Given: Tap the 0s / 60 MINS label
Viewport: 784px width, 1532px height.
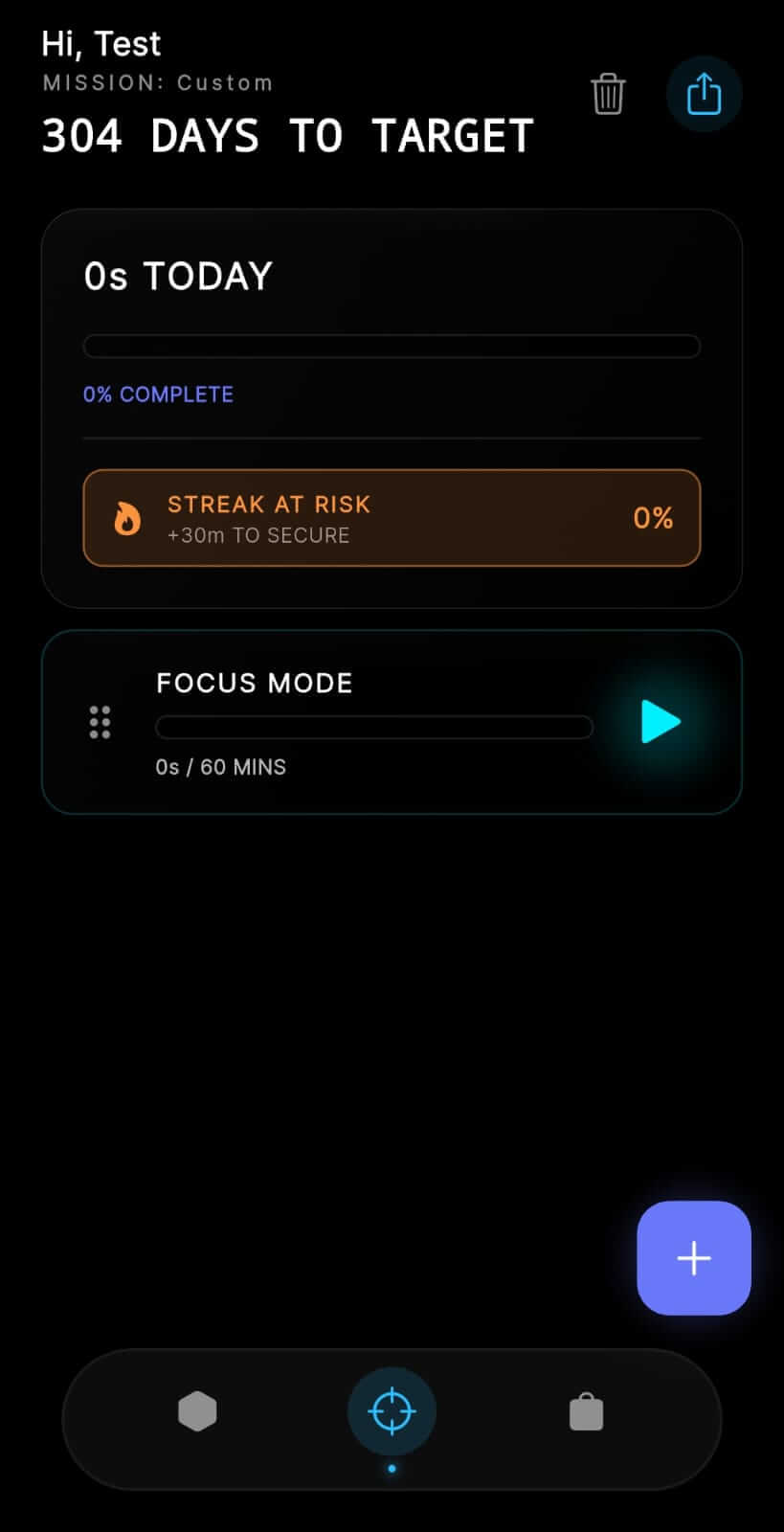Looking at the screenshot, I should coord(220,766).
